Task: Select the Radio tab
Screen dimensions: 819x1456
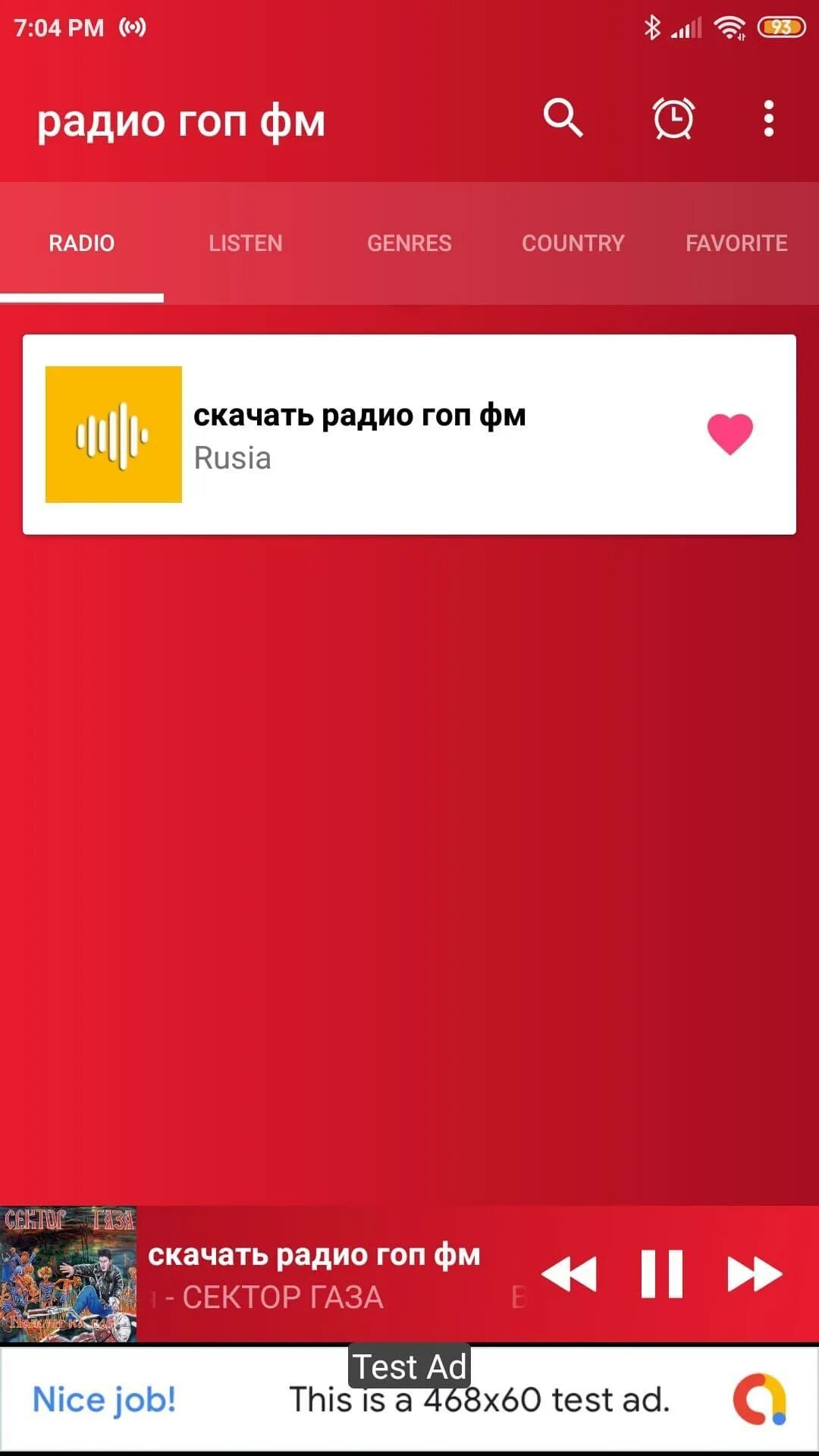Action: click(x=82, y=243)
